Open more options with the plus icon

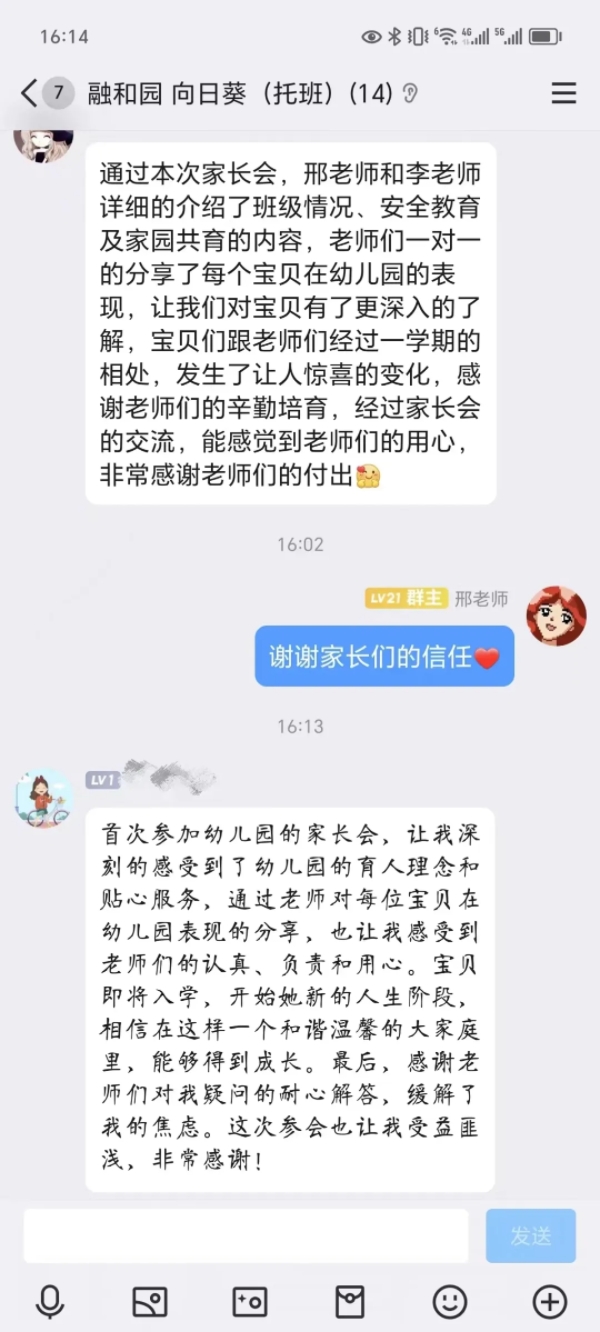click(550, 1301)
